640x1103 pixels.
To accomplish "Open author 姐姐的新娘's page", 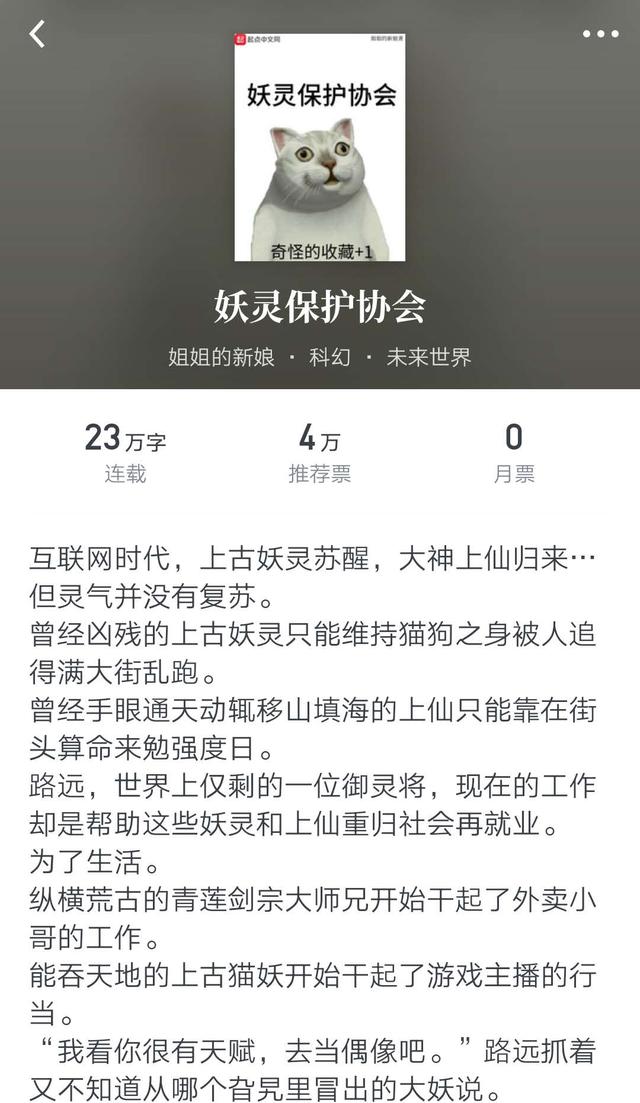I will 222,357.
